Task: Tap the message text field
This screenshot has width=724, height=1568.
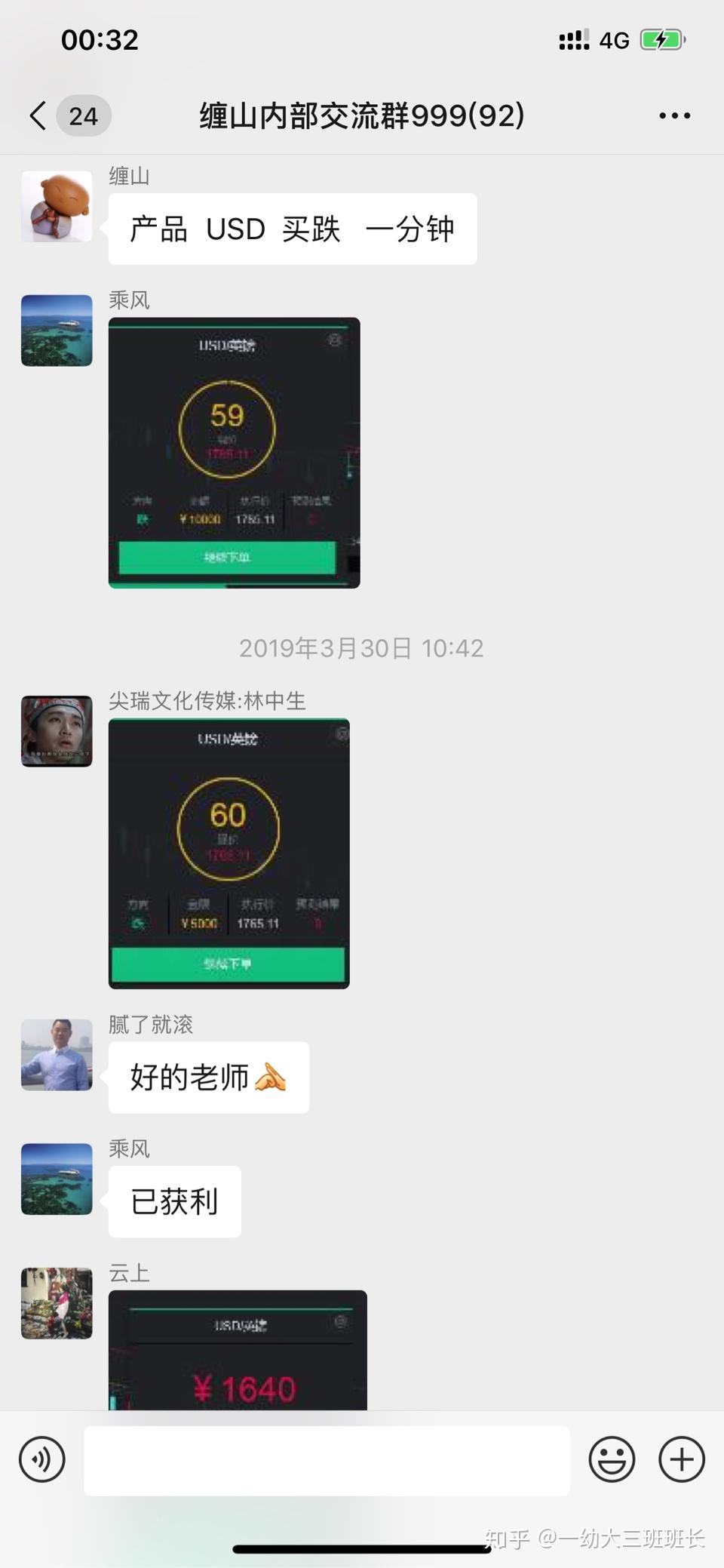Action: [x=327, y=1460]
